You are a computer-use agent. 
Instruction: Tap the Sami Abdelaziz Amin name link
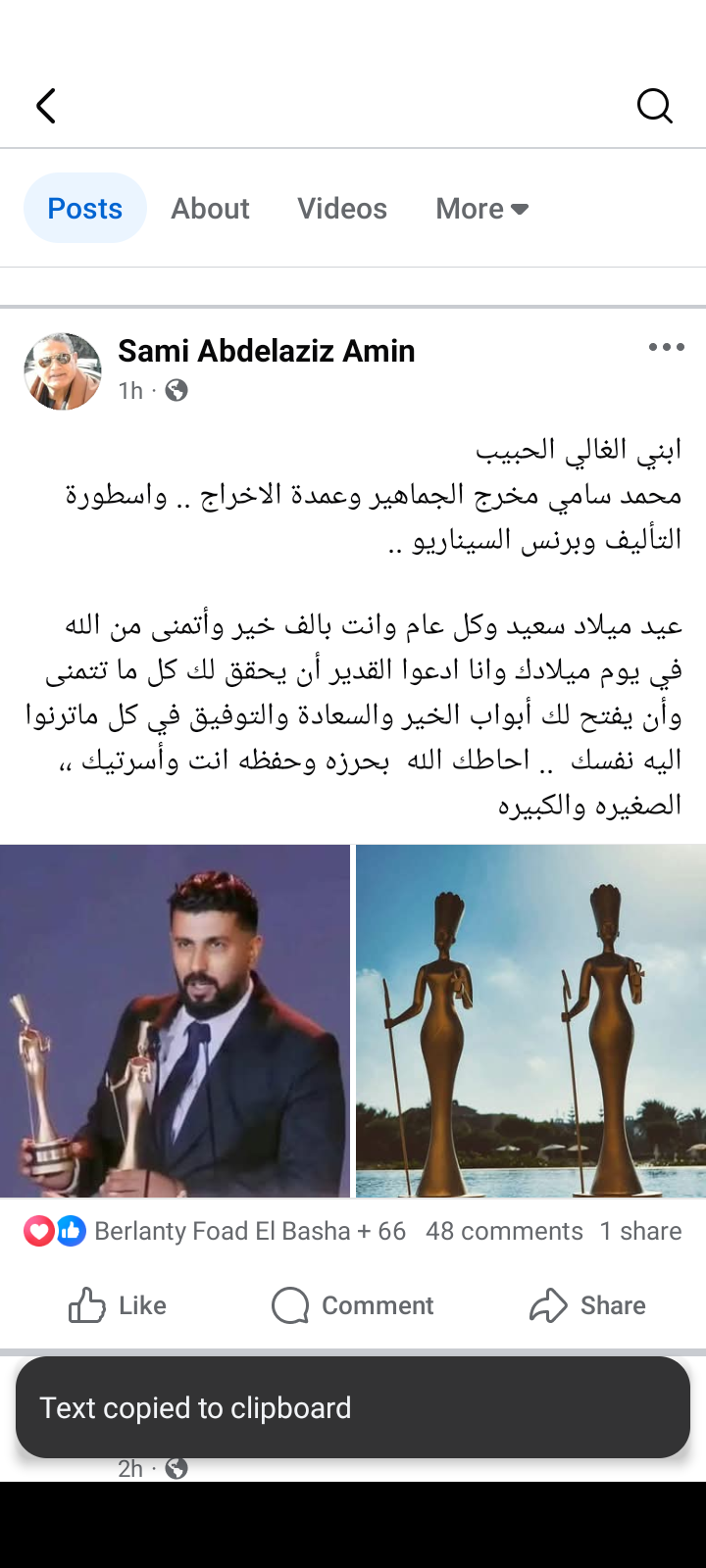tap(267, 351)
